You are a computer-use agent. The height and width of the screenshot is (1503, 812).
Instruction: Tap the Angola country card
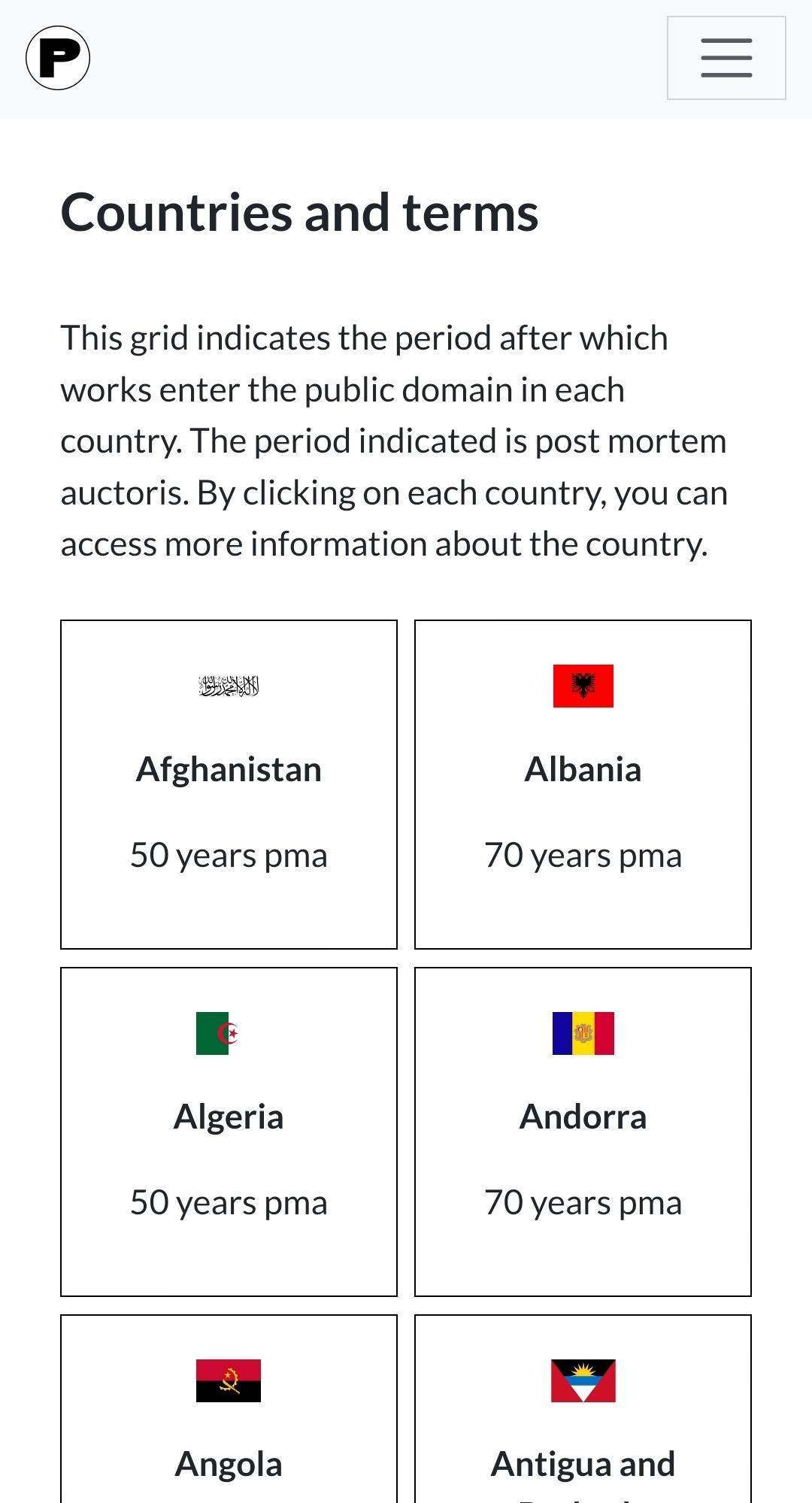(x=229, y=1429)
